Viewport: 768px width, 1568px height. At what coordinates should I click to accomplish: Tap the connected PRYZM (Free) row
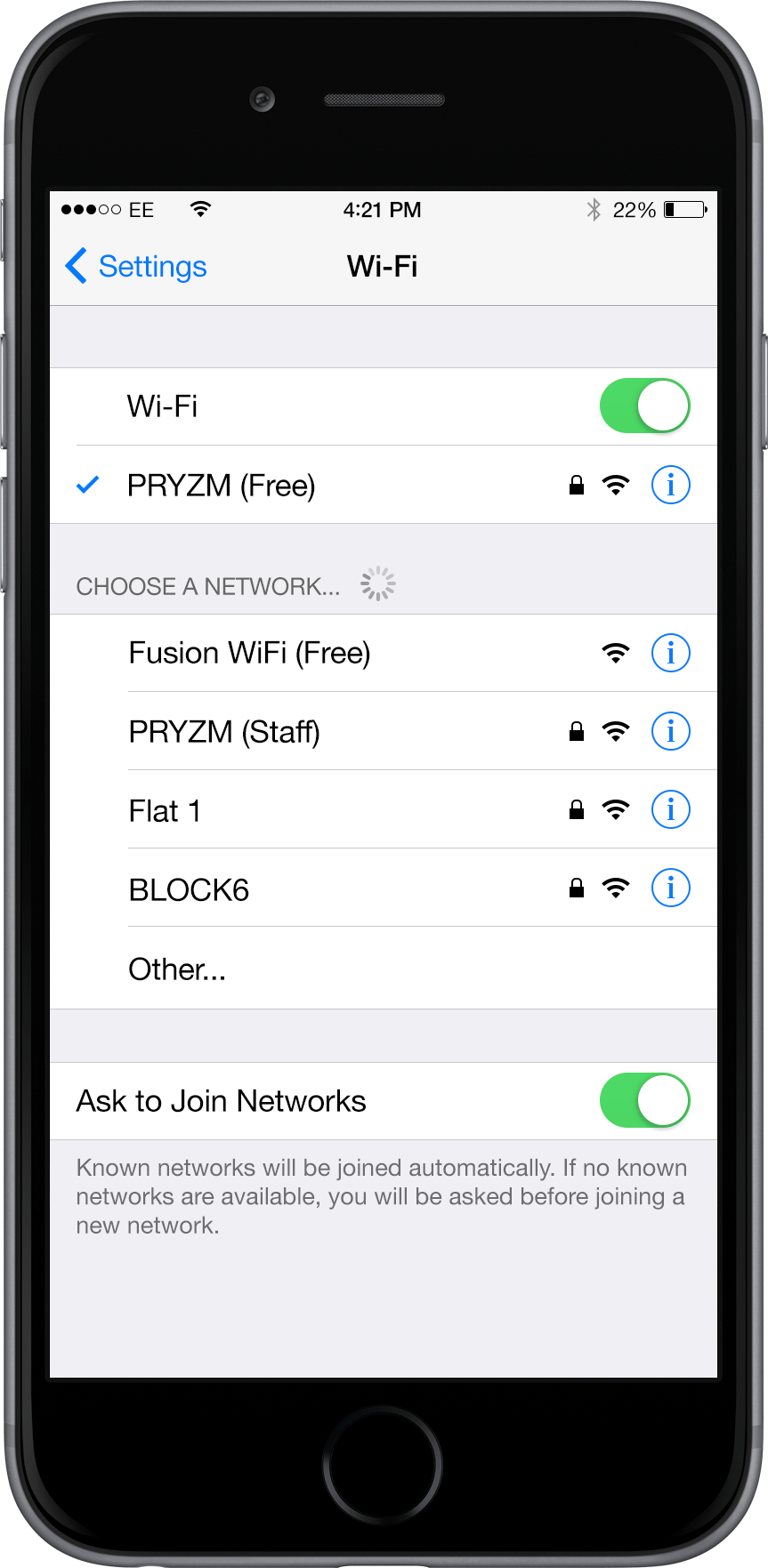click(x=384, y=485)
